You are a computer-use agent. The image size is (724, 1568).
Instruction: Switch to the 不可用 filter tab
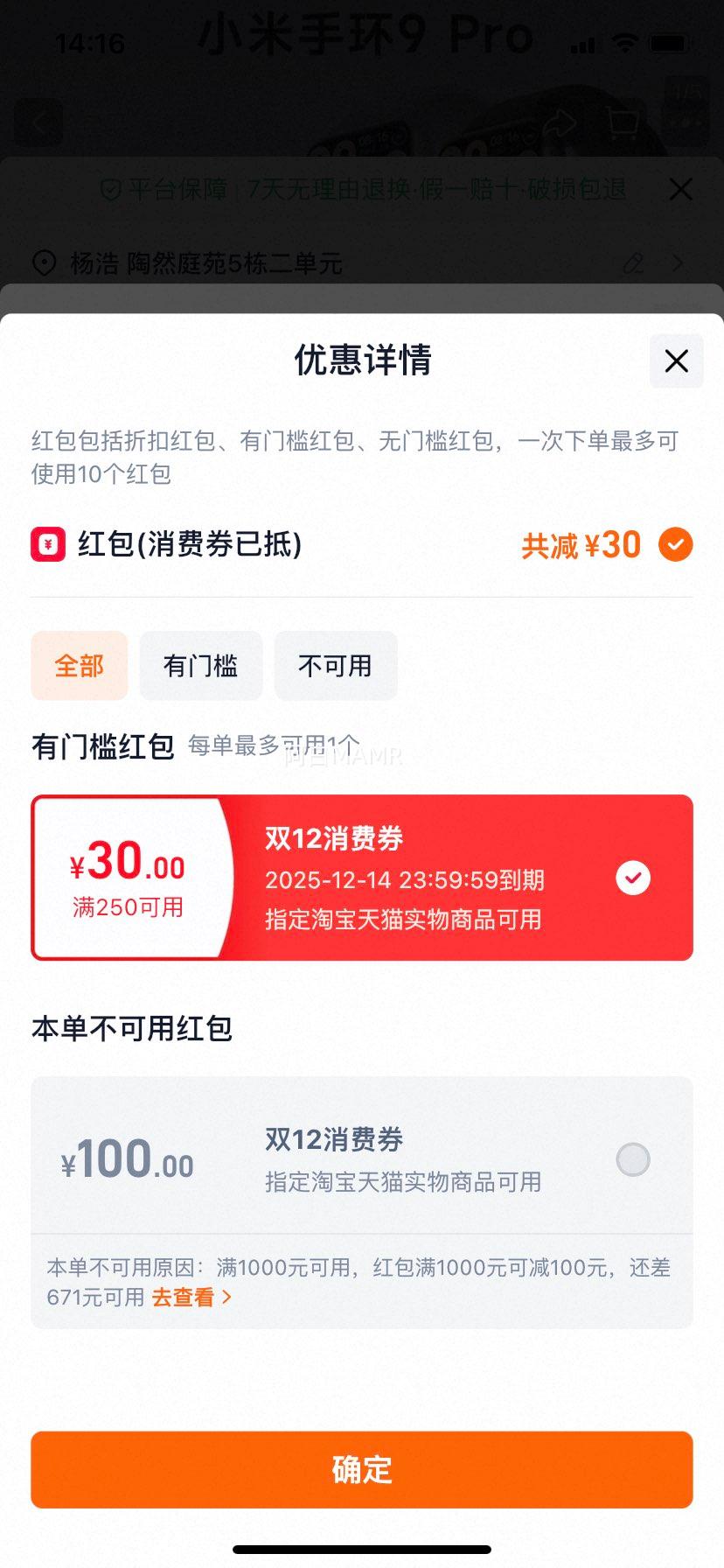(x=336, y=666)
